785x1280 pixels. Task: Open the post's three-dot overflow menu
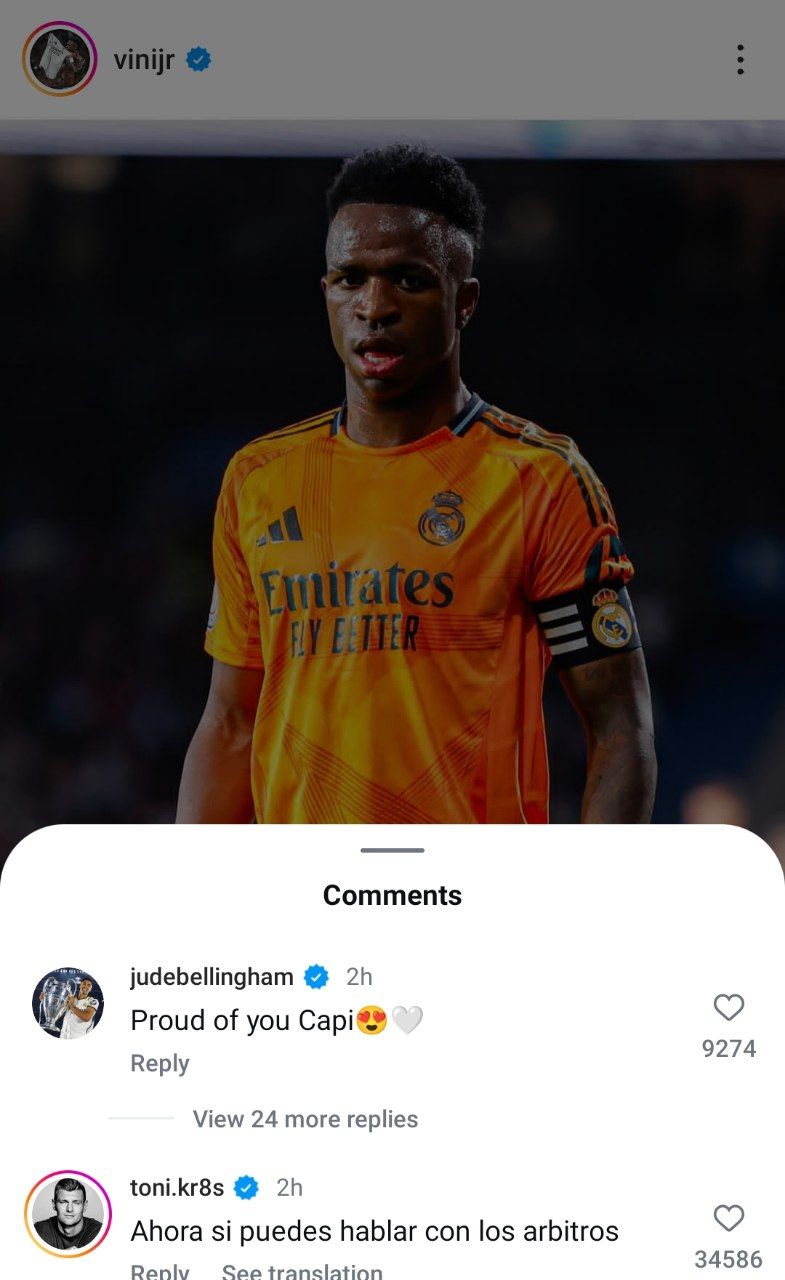[x=740, y=60]
